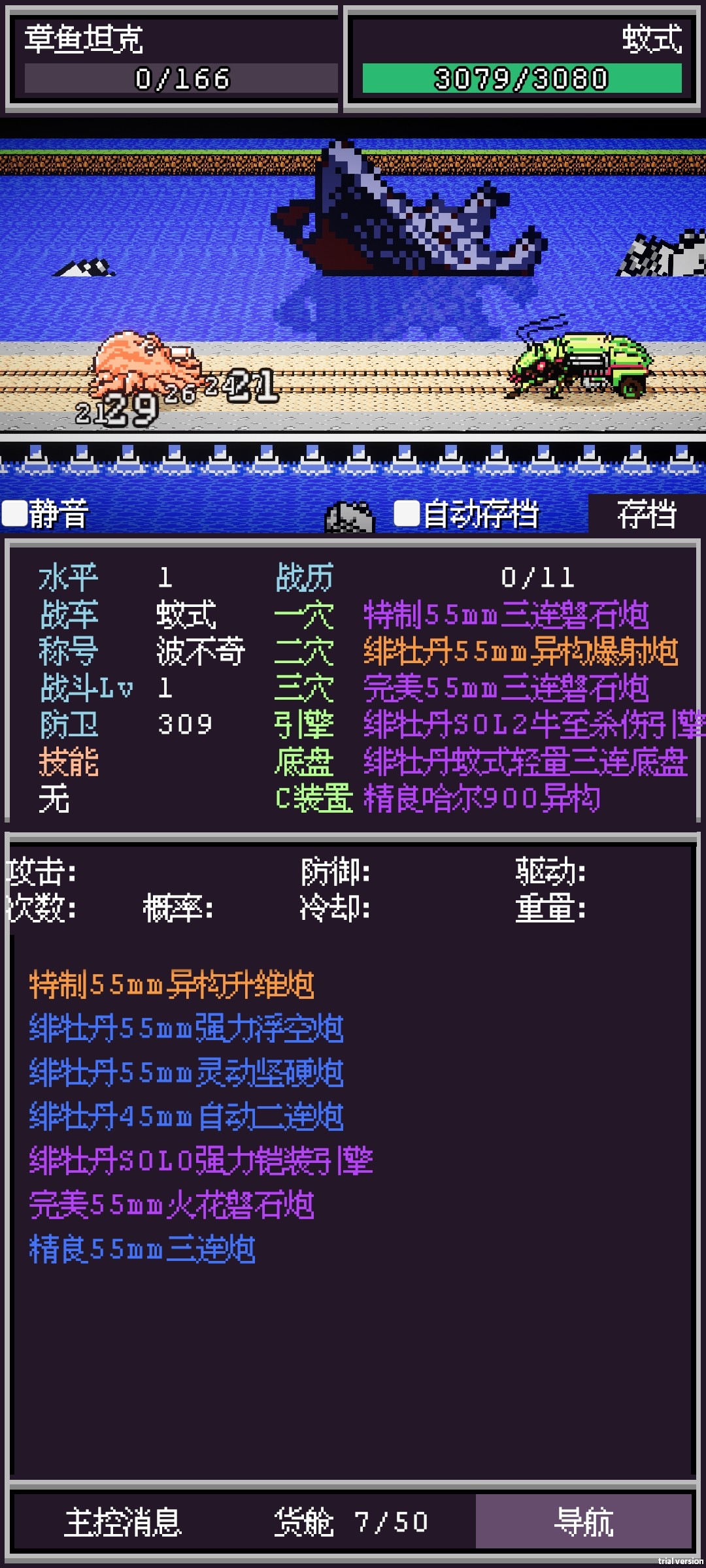706x1568 pixels.
Task: Choose 特制55mm异构升维炮 from cargo
Action: click(172, 985)
